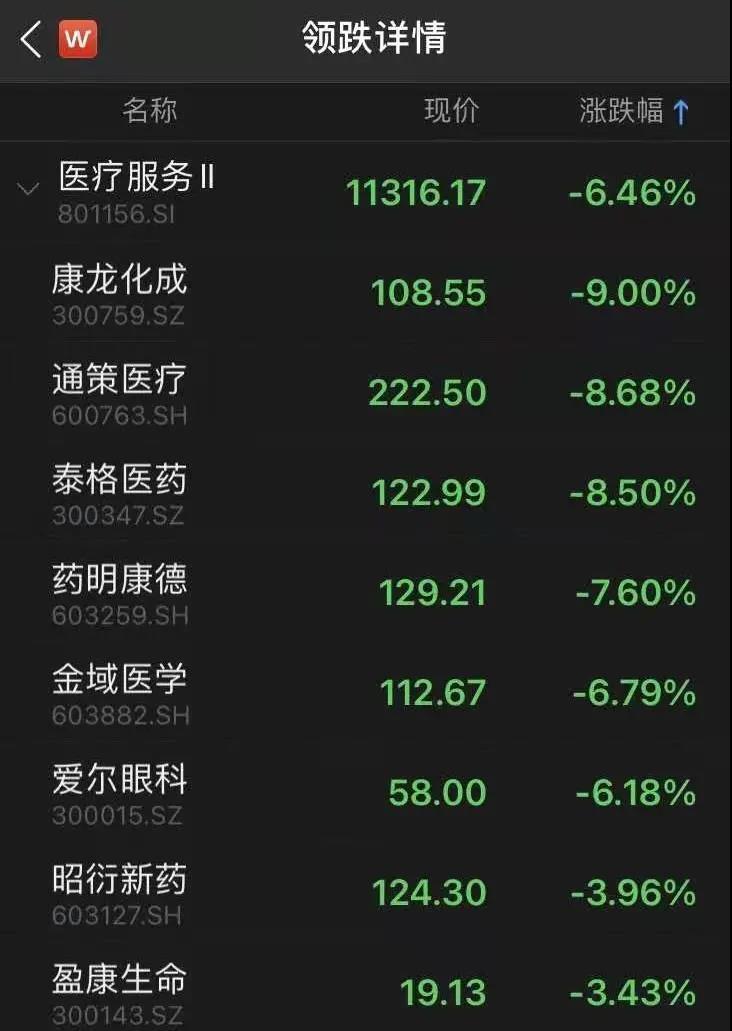Viewport: 732px width, 1031px height.
Task: Go back using the top-left arrow
Action: click(31, 39)
